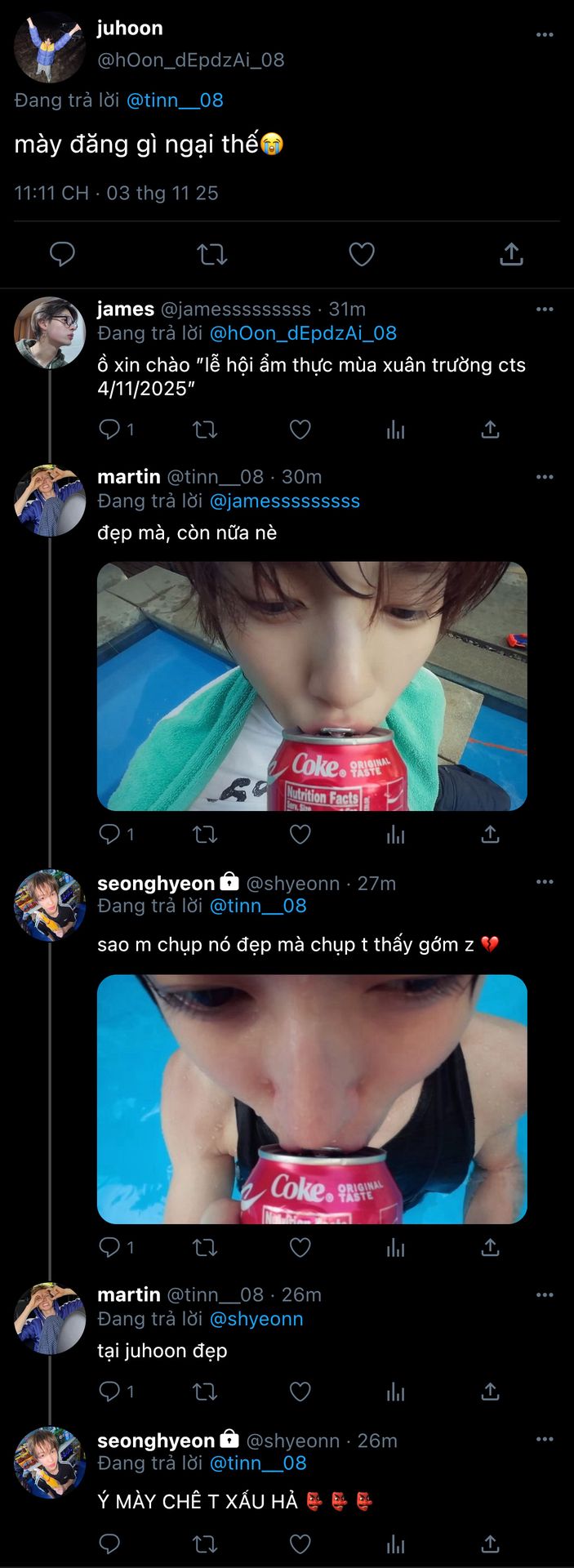
Task: Open the @tinn__08 mention under juhoon's name
Action: click(x=175, y=100)
